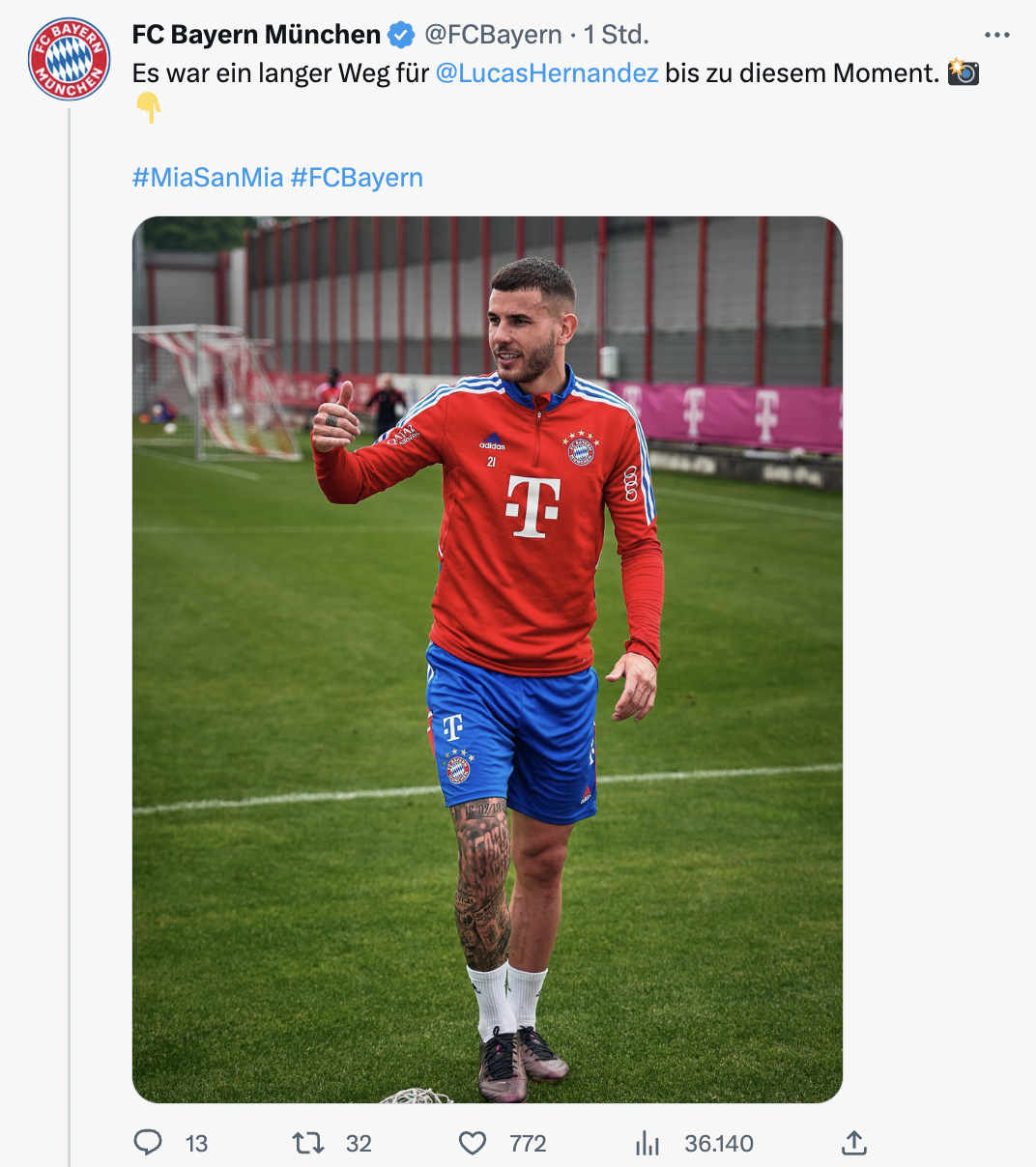The image size is (1036, 1167).
Task: Reply to the FC Bayern tweet
Action: [x=148, y=1144]
